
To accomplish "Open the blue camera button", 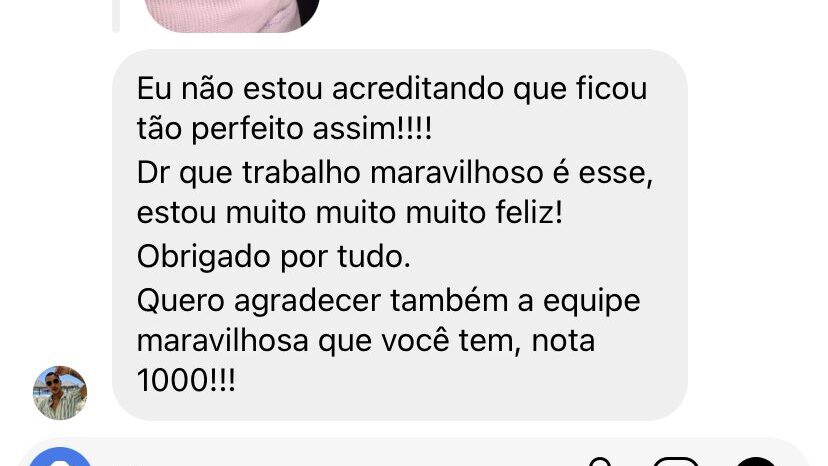I will [x=60, y=459].
